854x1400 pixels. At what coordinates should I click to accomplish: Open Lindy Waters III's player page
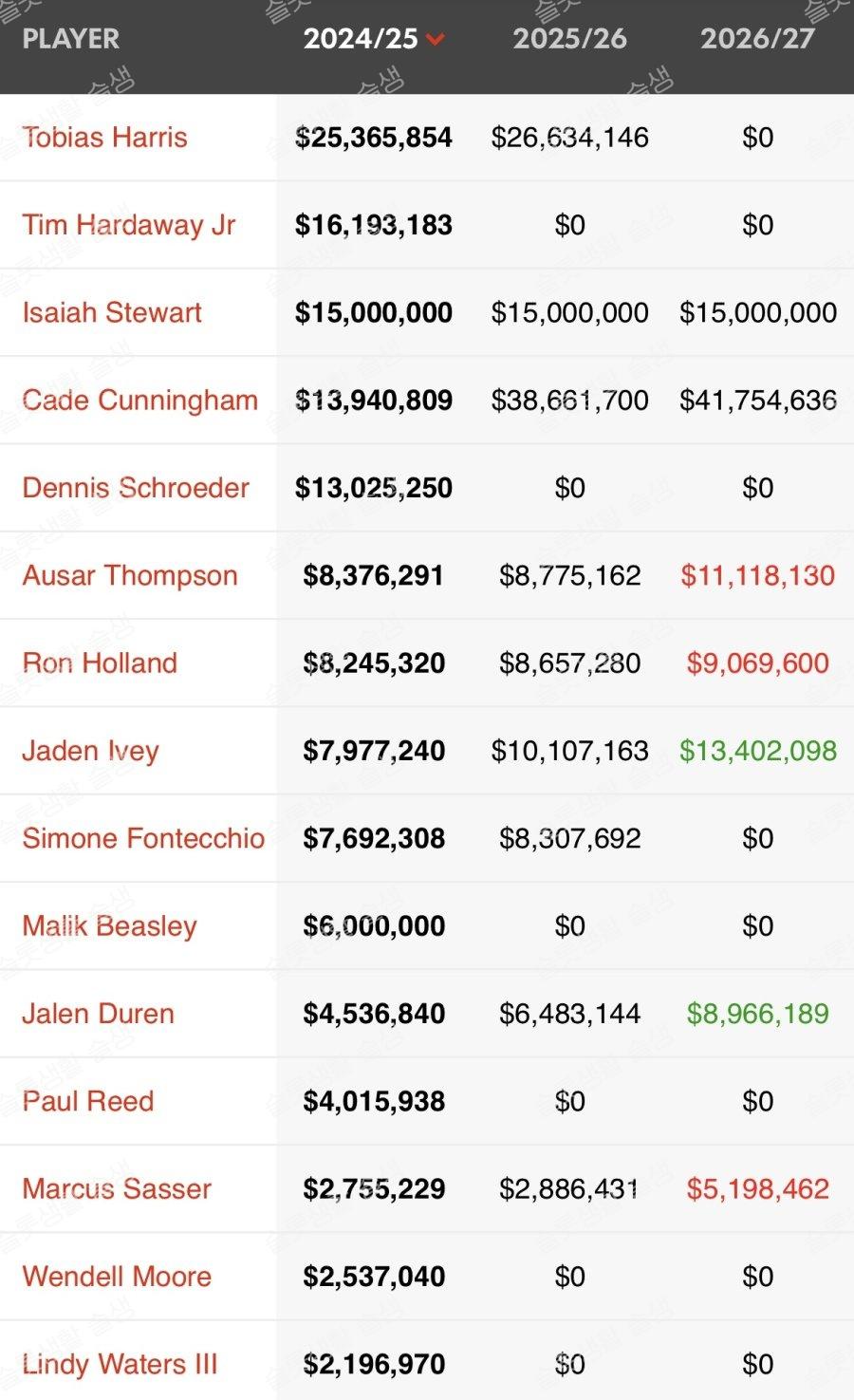(120, 1364)
